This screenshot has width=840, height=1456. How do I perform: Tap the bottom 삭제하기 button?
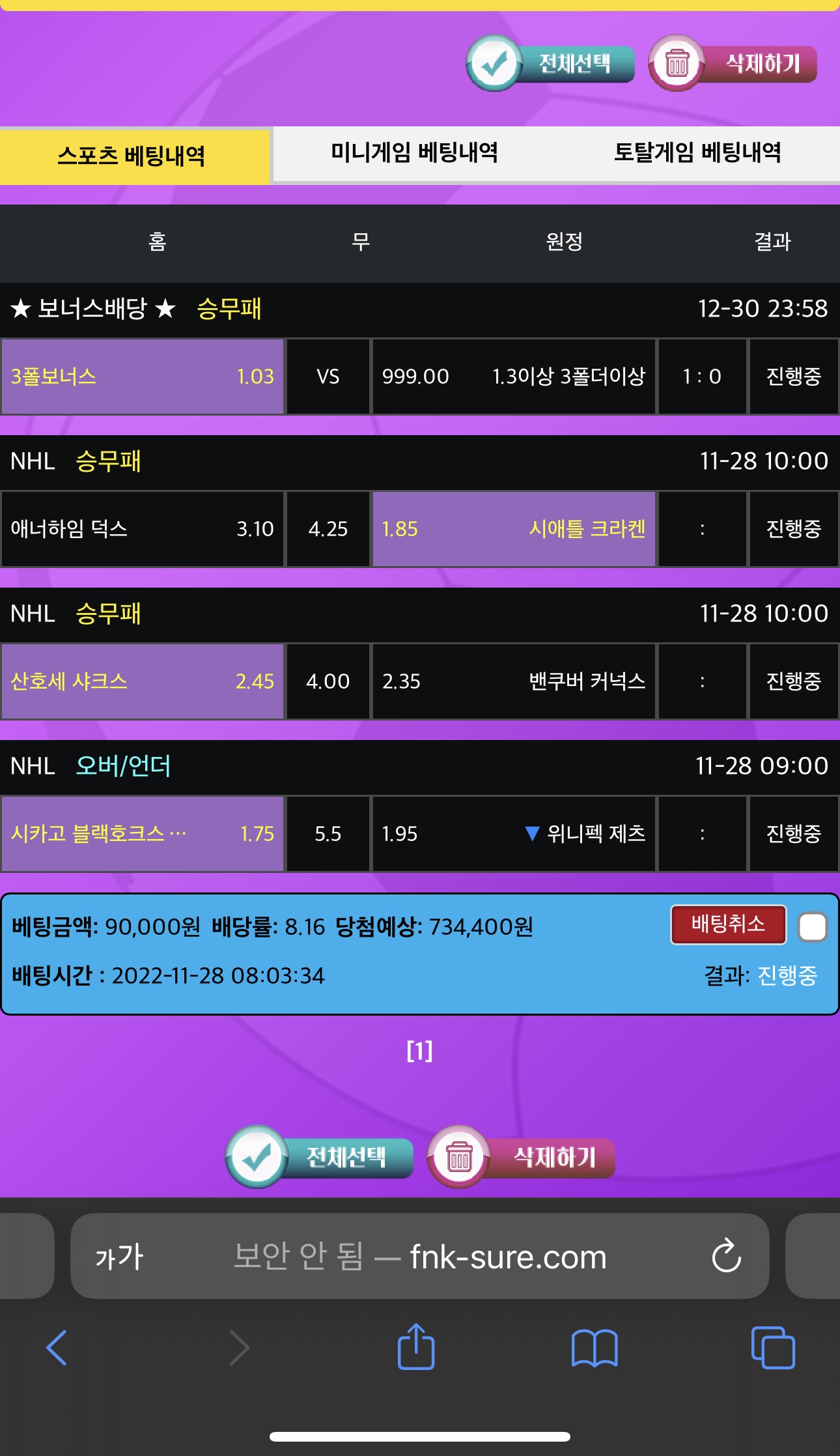tap(522, 1157)
